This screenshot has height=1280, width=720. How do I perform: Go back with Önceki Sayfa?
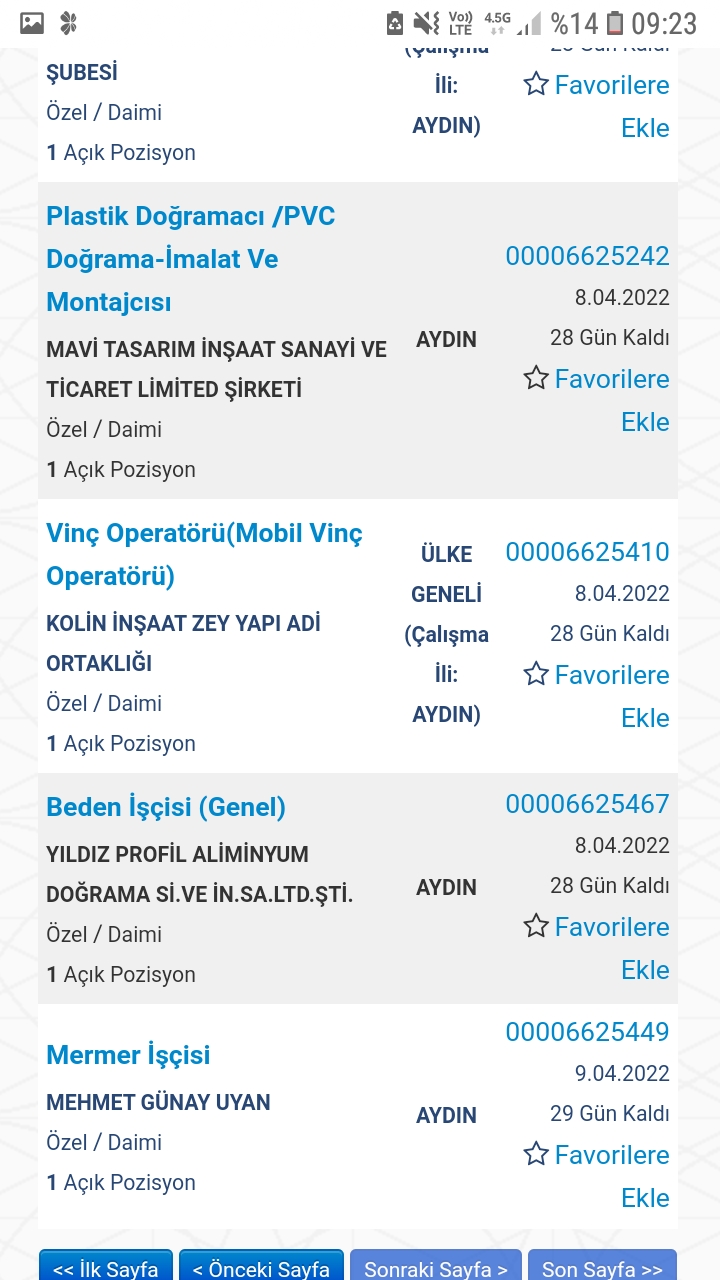tap(261, 1266)
